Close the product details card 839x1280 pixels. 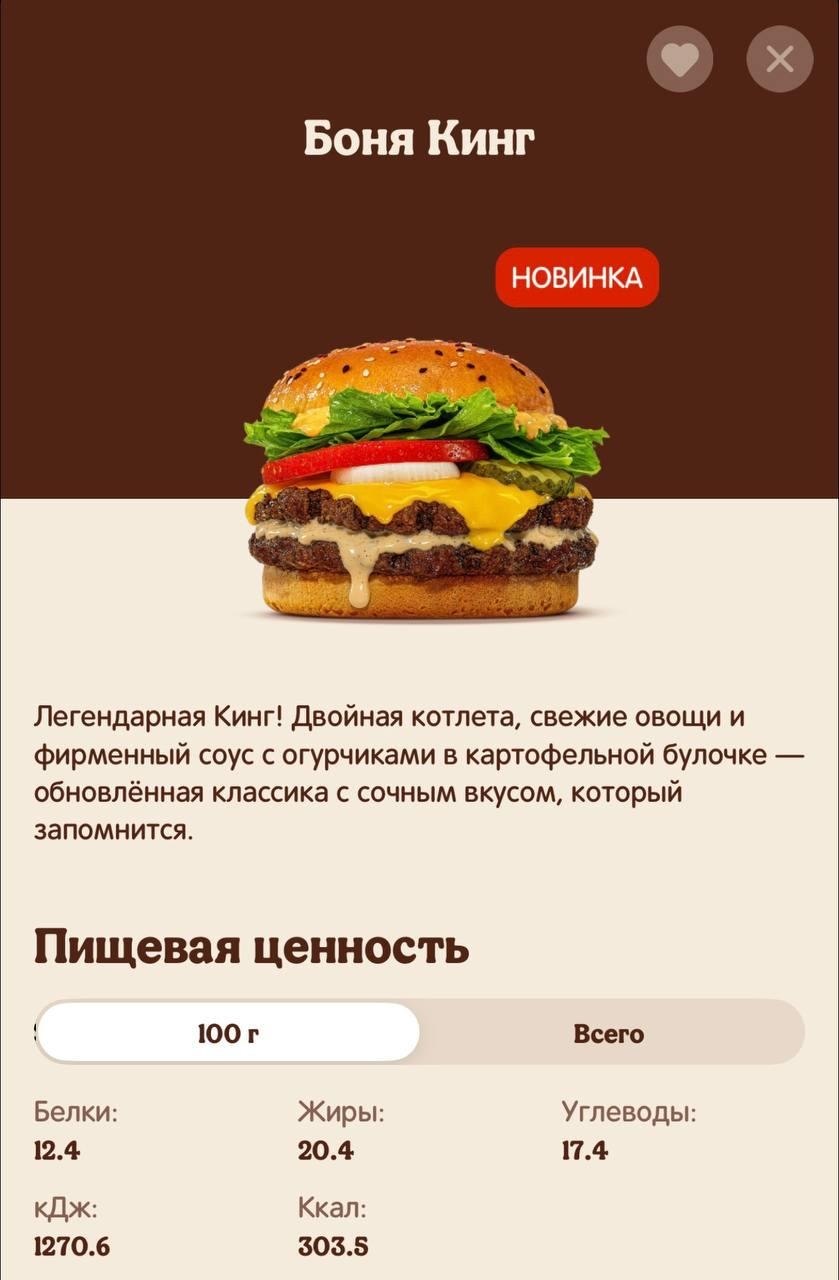click(x=779, y=60)
